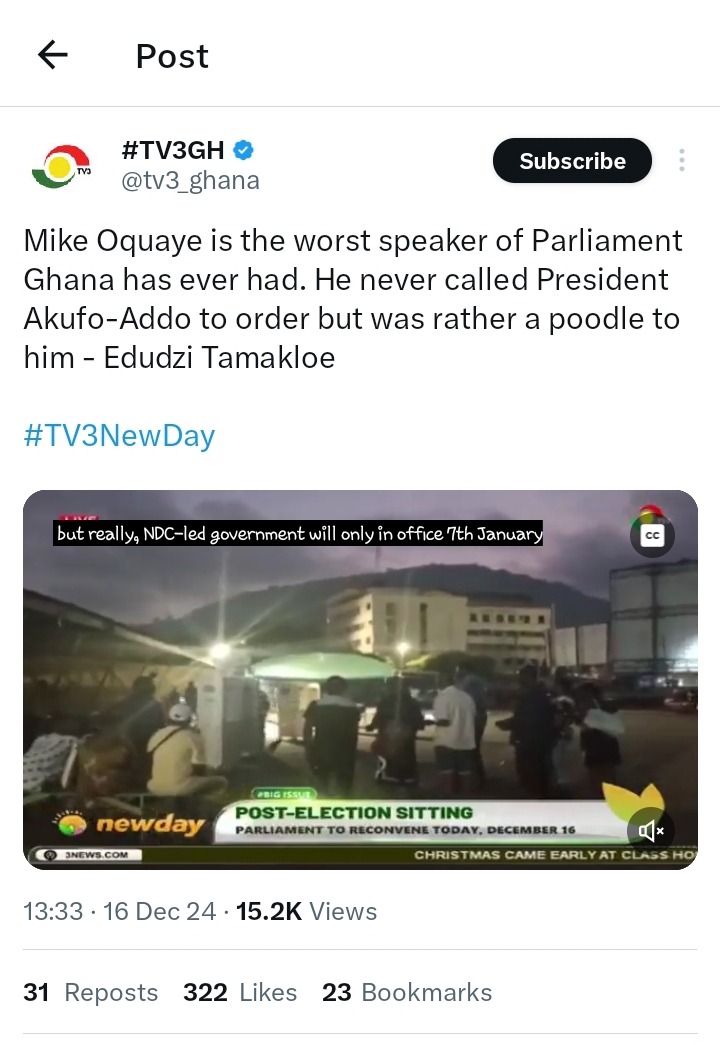Toggle closed captions on the video
Image resolution: width=720 pixels, height=1045 pixels.
point(652,536)
